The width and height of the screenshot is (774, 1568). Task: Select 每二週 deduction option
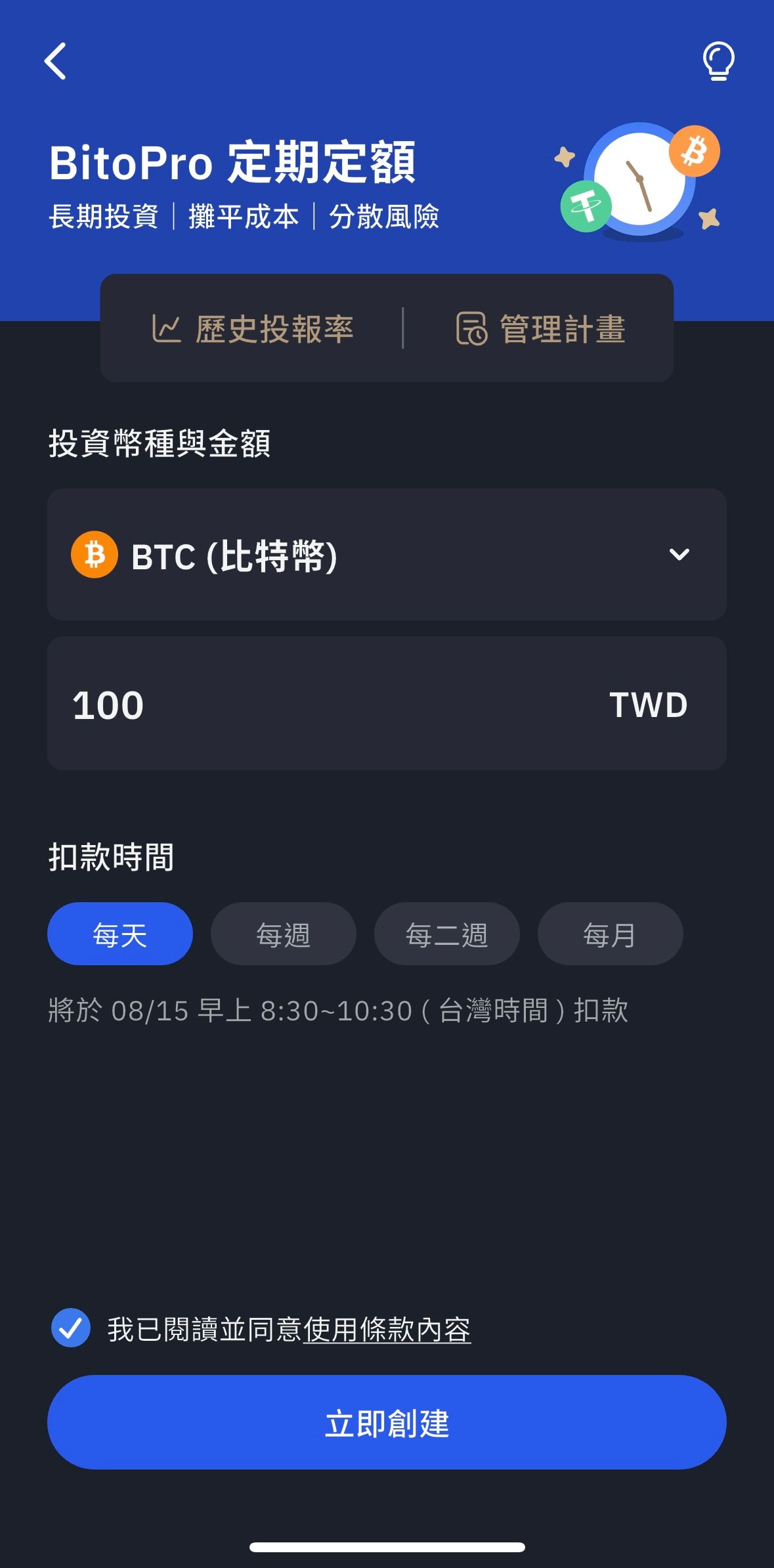coord(446,933)
